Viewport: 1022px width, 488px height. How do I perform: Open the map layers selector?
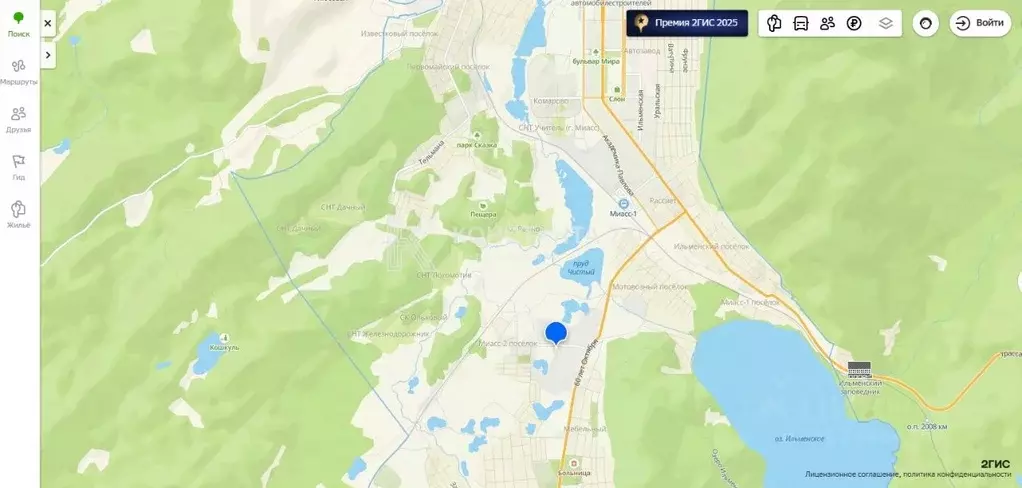coord(885,23)
